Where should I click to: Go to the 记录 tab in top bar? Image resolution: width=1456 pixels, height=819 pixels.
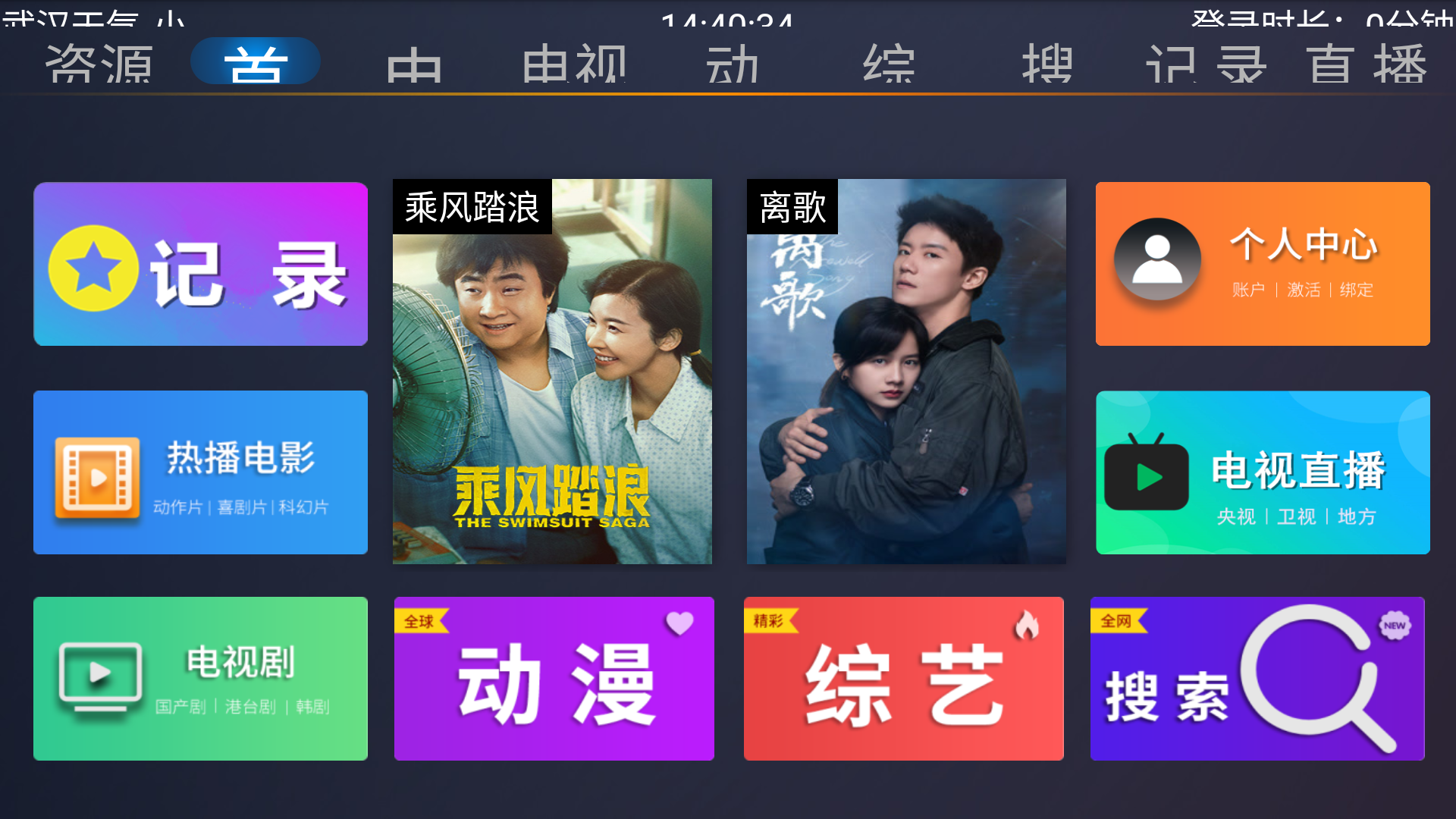pyautogui.click(x=1206, y=63)
